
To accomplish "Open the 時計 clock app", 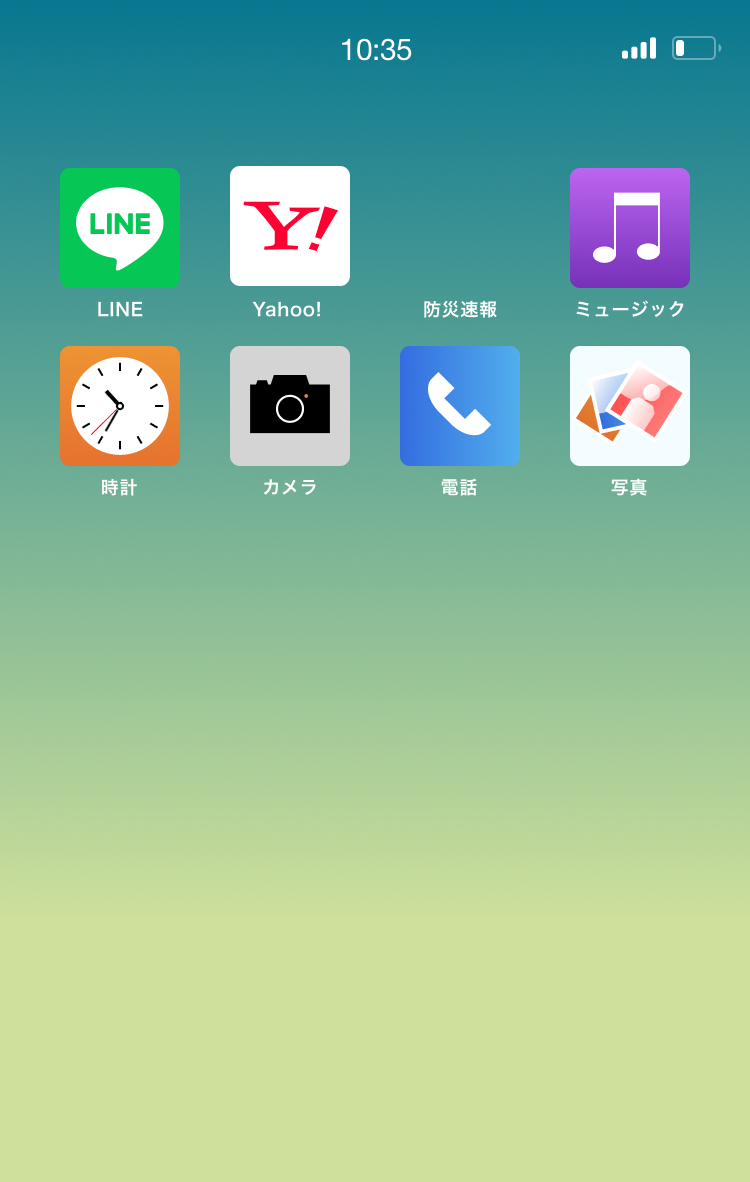I will [x=120, y=406].
